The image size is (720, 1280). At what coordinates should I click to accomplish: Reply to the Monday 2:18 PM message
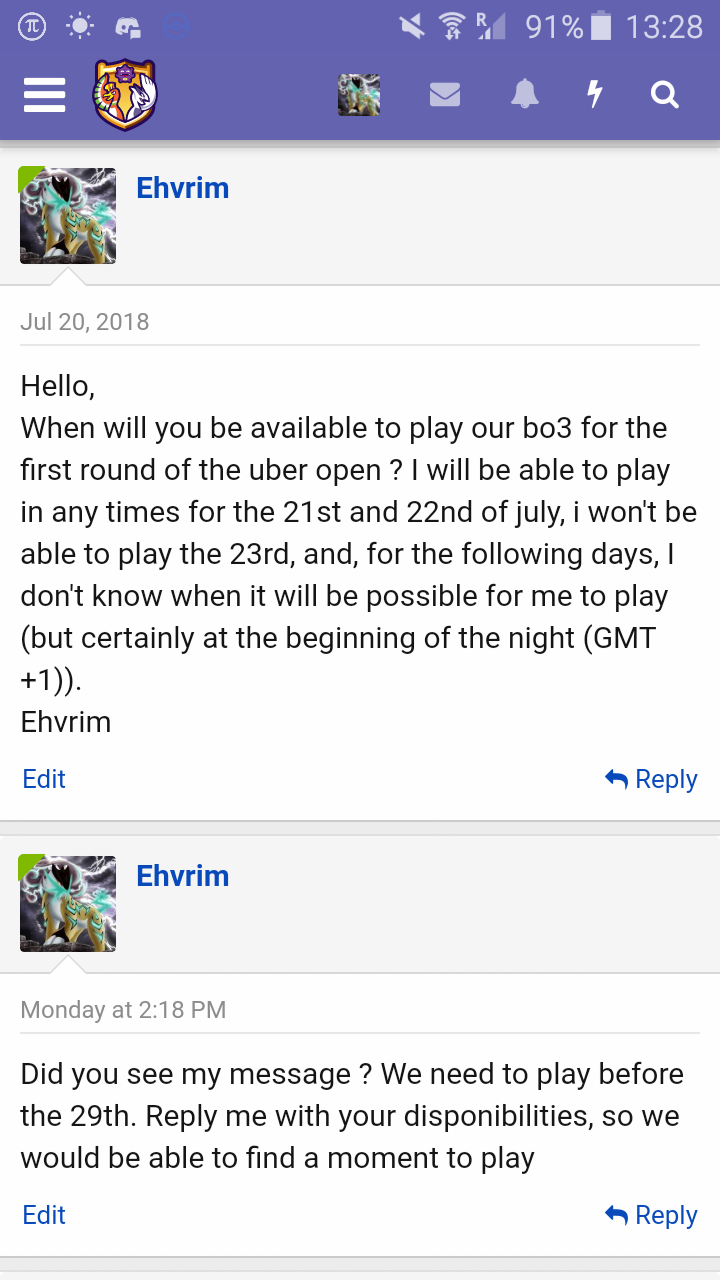[x=651, y=1215]
